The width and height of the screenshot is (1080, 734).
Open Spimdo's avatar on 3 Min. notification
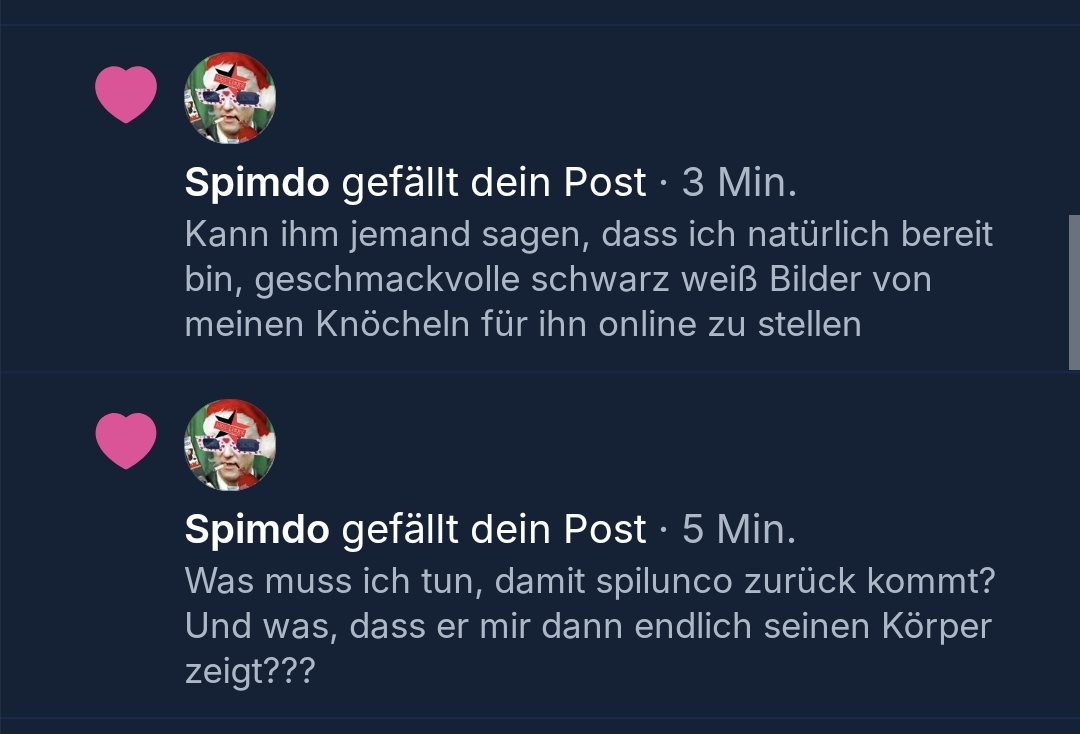click(230, 98)
